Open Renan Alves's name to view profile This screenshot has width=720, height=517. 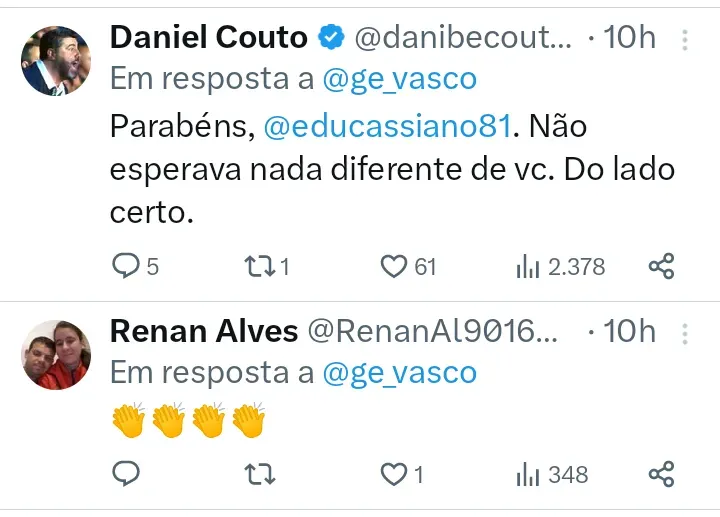click(204, 331)
